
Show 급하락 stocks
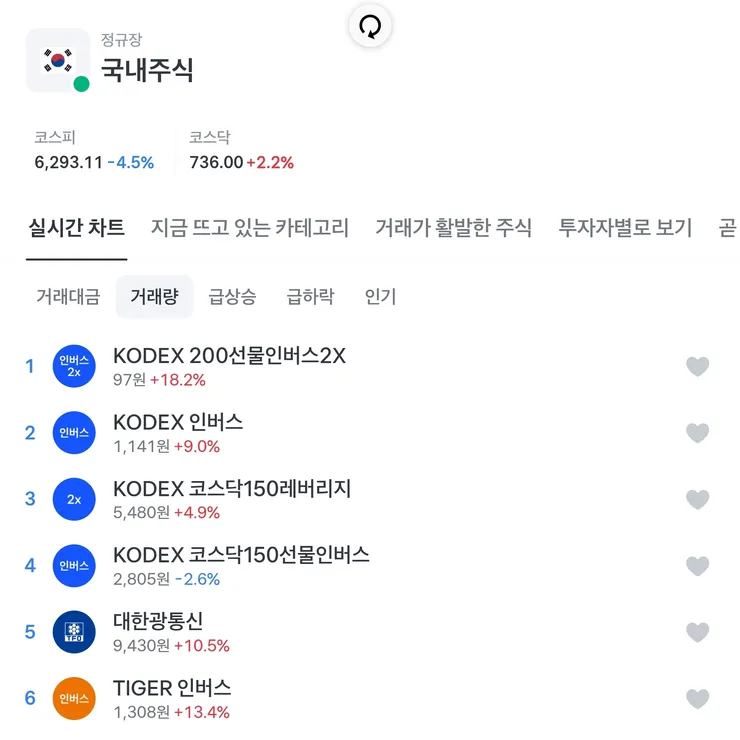pos(310,297)
